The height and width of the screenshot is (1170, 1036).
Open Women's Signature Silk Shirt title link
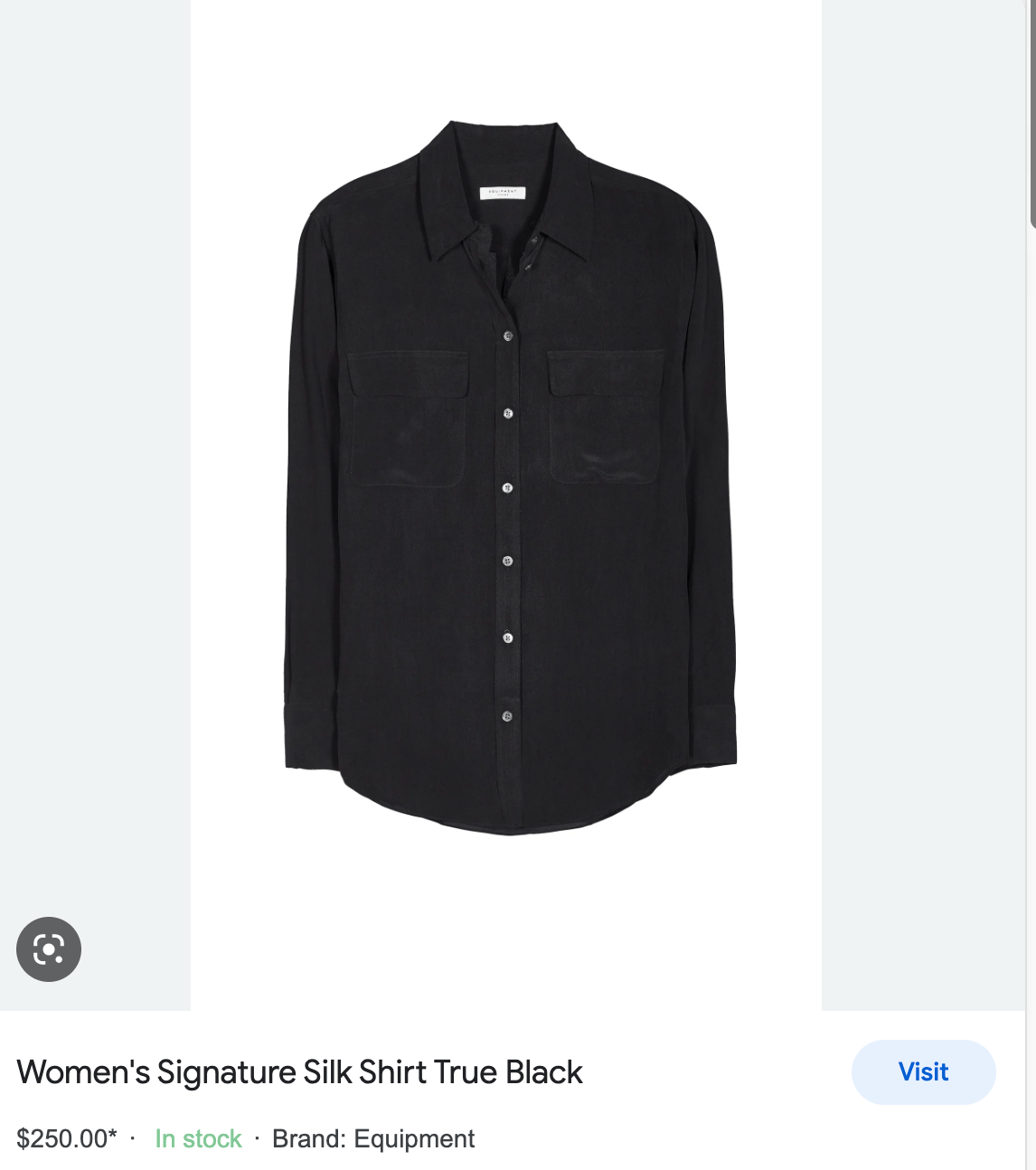click(299, 1072)
